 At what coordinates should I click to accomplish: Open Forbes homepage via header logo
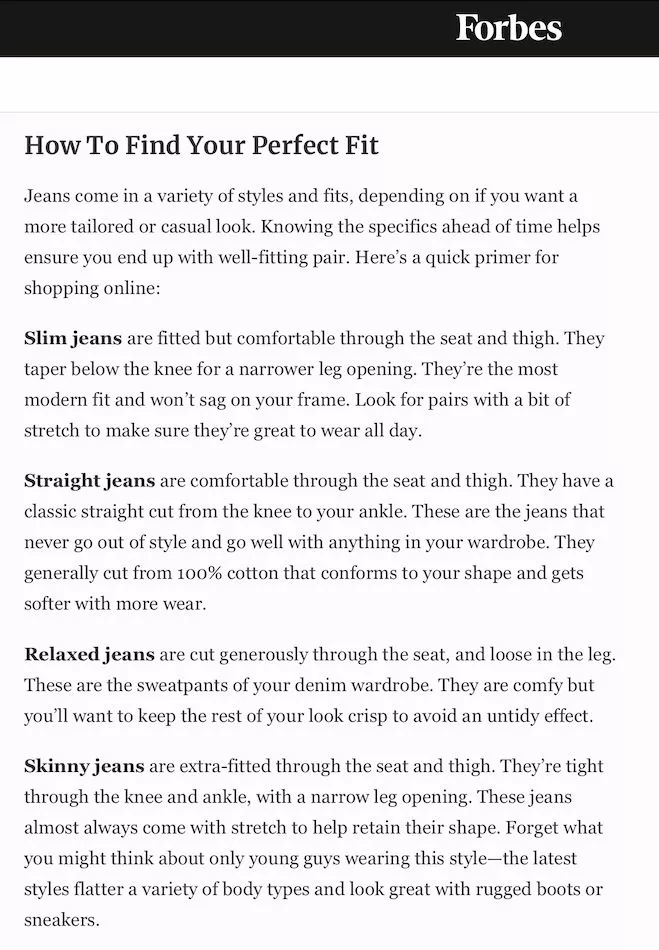click(x=509, y=28)
